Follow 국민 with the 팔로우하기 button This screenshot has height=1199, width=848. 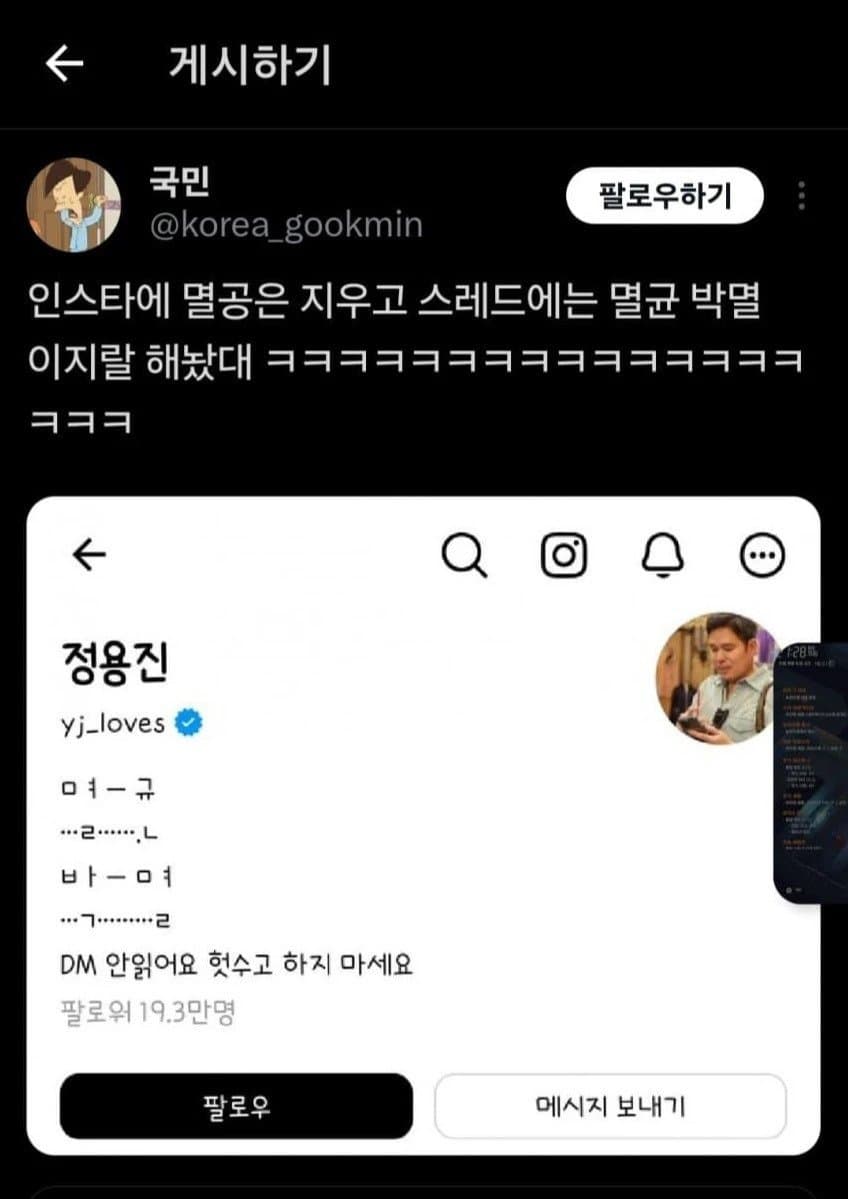[x=665, y=196]
